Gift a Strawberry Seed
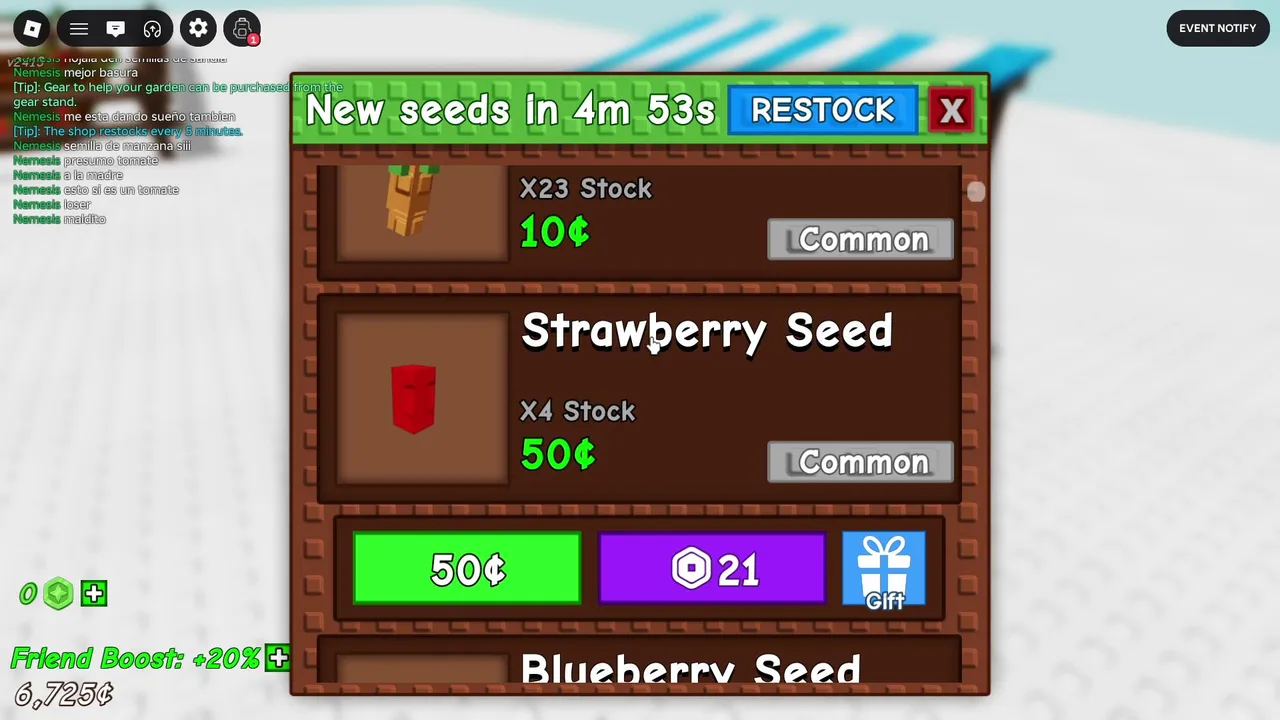The image size is (1280, 720). pyautogui.click(x=884, y=570)
